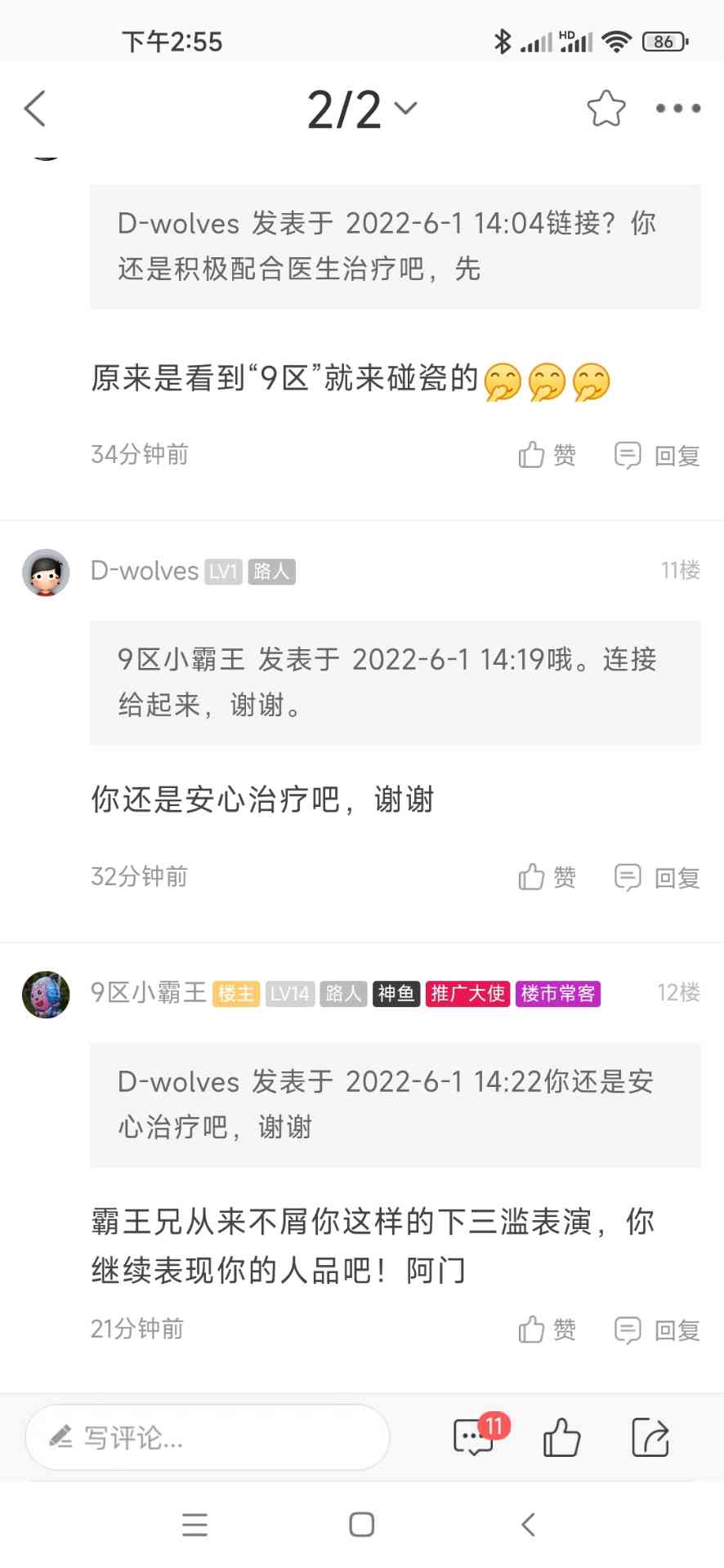Open D-wolves avatar on 11楼
Viewport: 724px width, 1568px height.
[46, 572]
